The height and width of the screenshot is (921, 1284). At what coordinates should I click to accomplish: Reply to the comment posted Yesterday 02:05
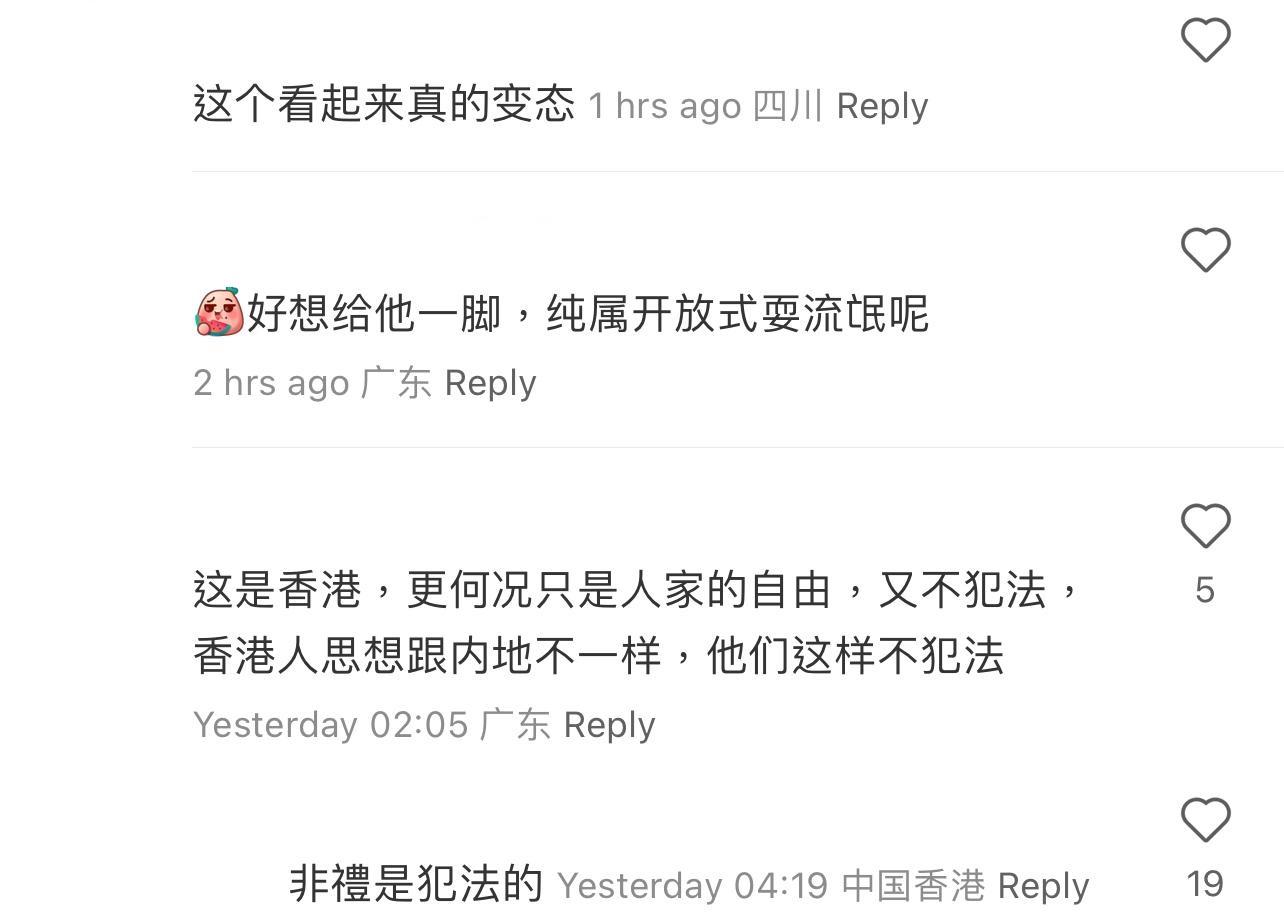(x=609, y=725)
